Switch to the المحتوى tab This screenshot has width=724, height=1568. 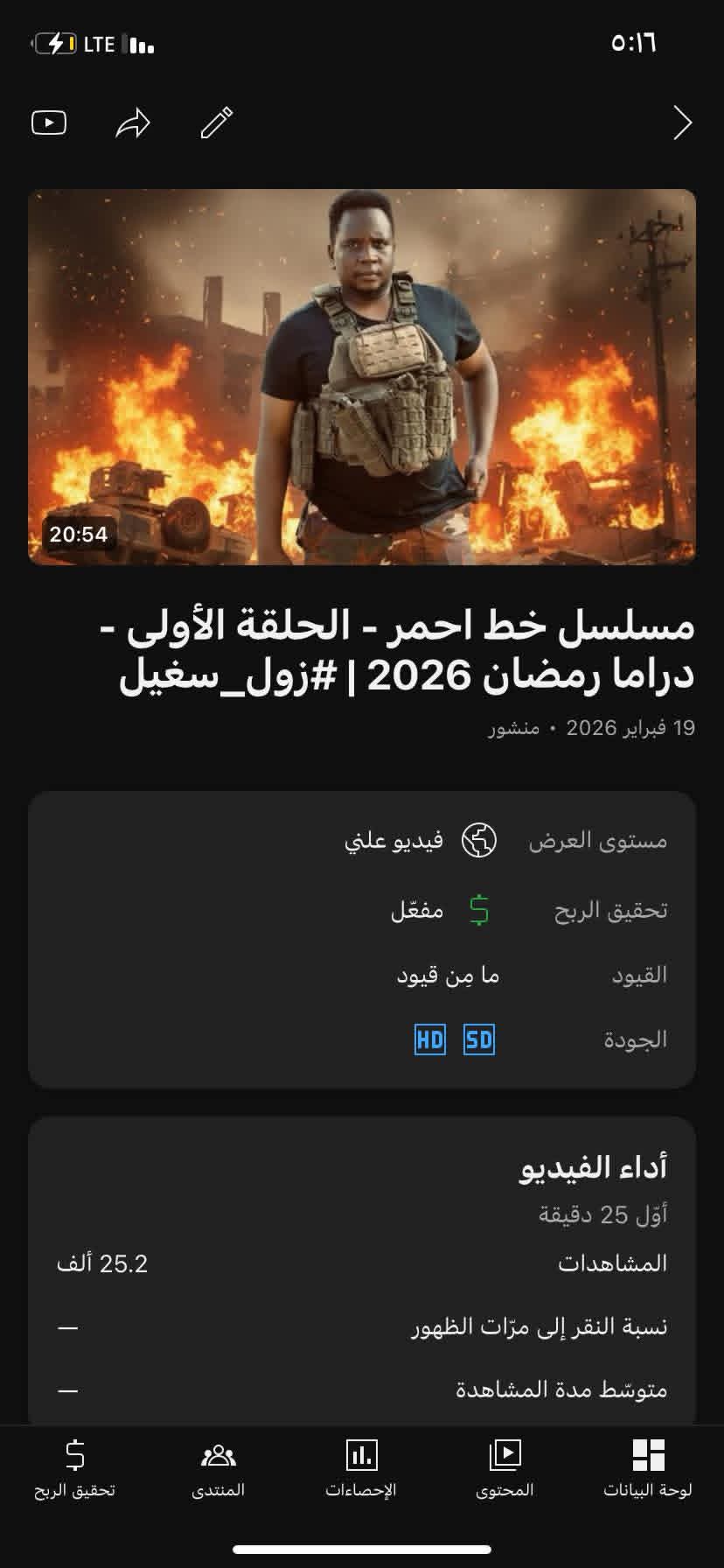coord(505,1468)
